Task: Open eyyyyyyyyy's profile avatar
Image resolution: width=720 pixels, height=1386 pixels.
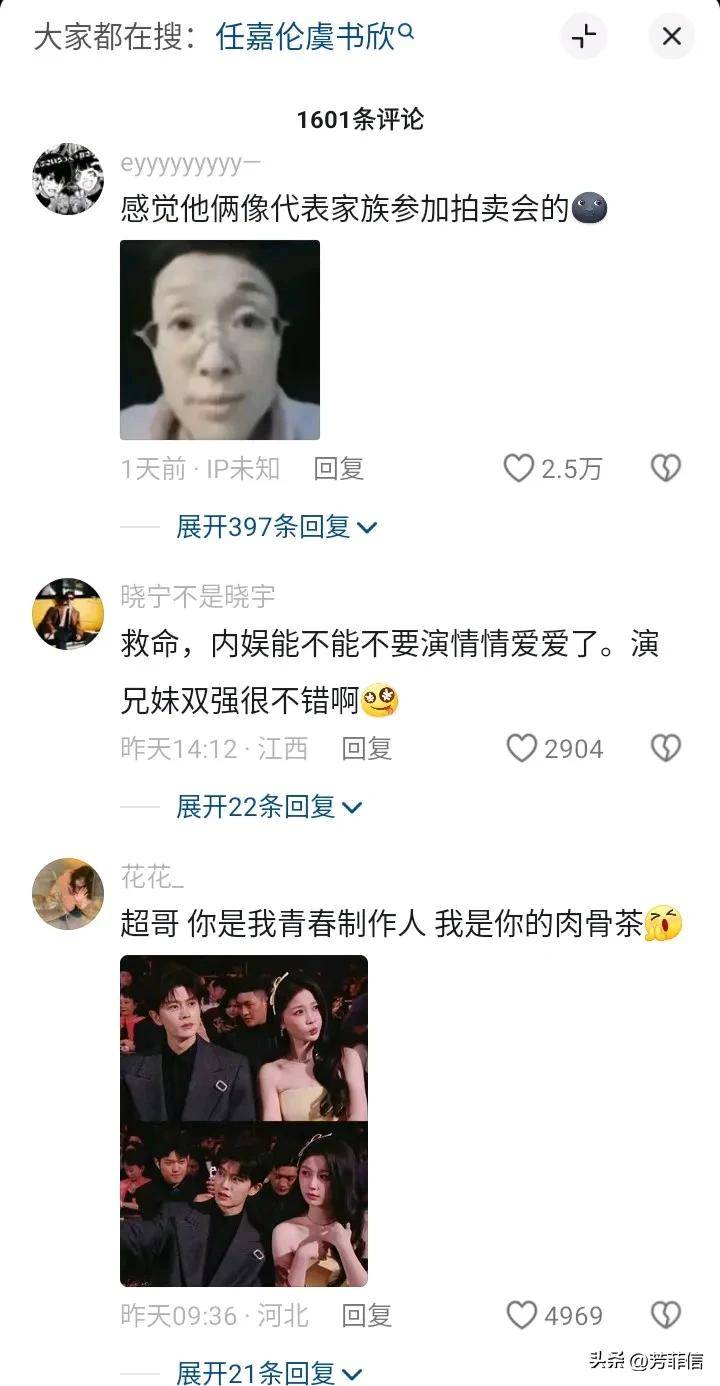Action: pos(68,178)
